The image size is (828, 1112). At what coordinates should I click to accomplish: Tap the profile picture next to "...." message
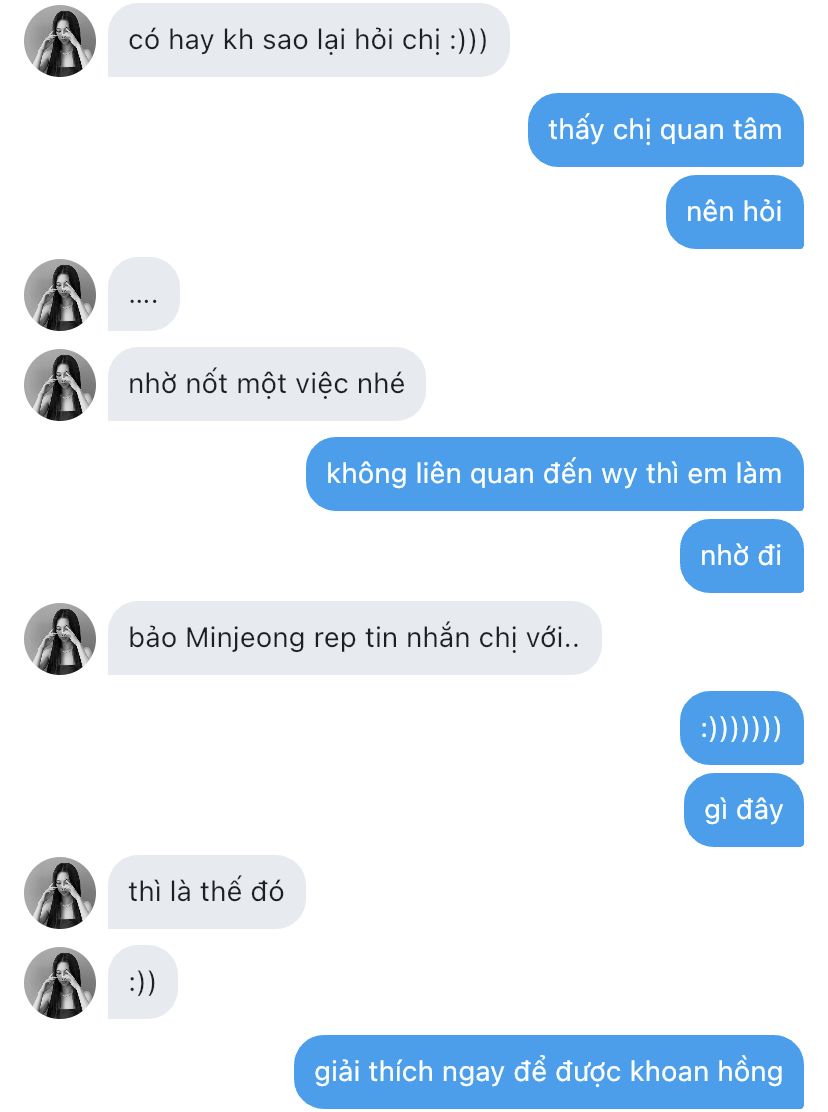pyautogui.click(x=60, y=295)
